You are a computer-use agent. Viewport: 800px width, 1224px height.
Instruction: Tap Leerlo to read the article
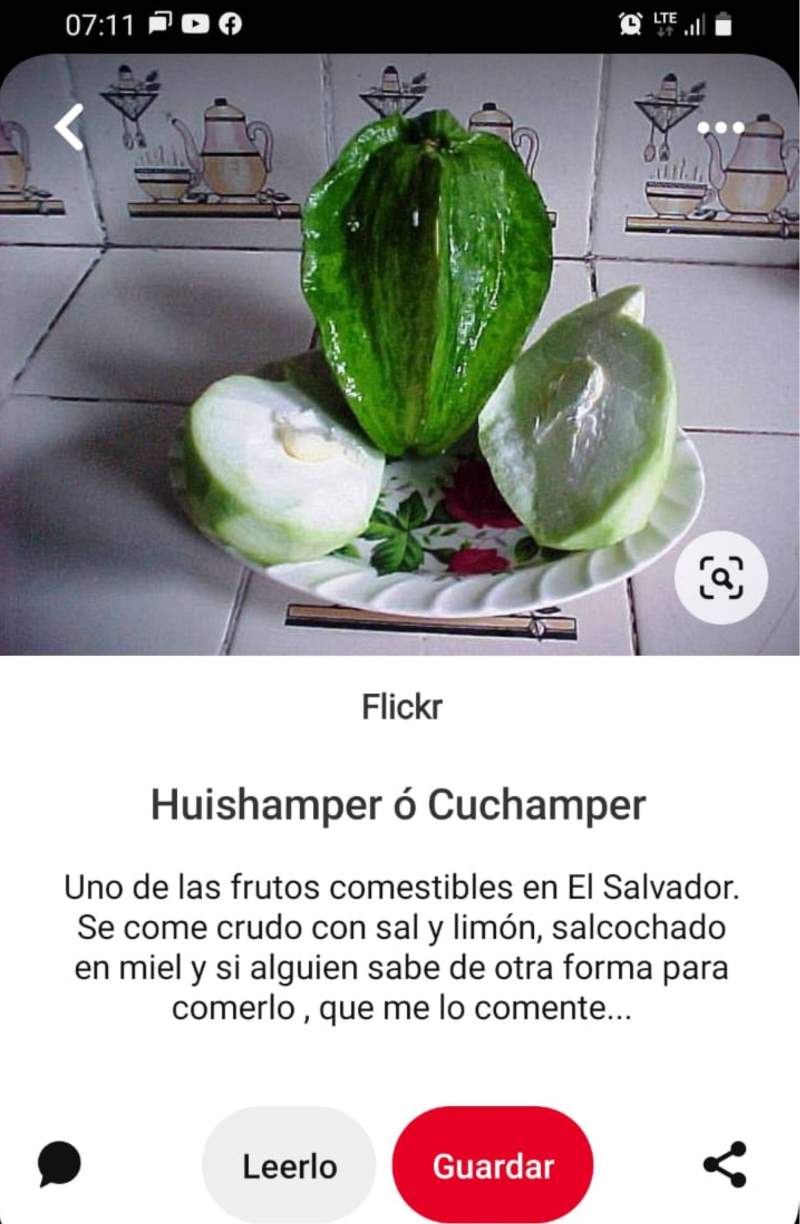[288, 1165]
